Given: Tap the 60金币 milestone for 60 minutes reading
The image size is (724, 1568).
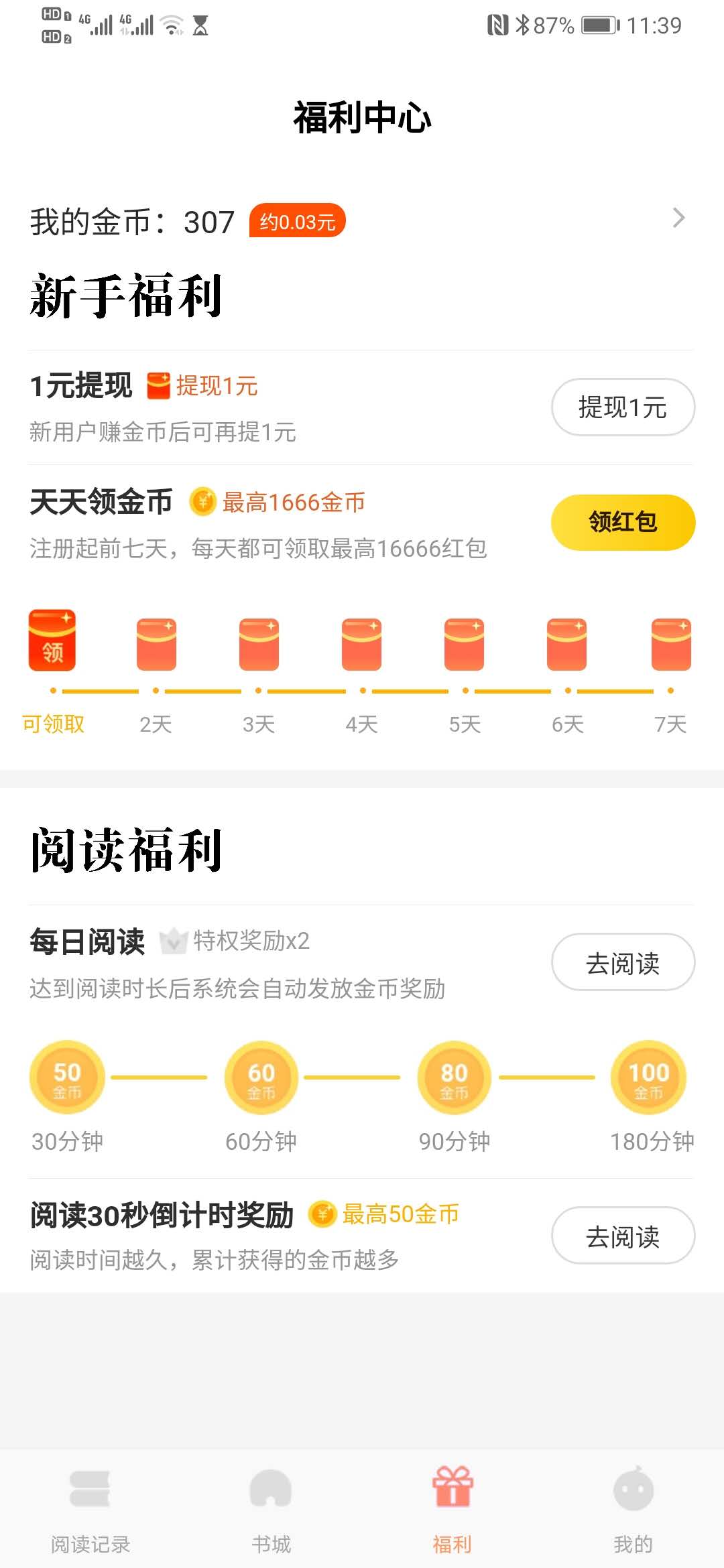Looking at the screenshot, I should coord(261,1077).
